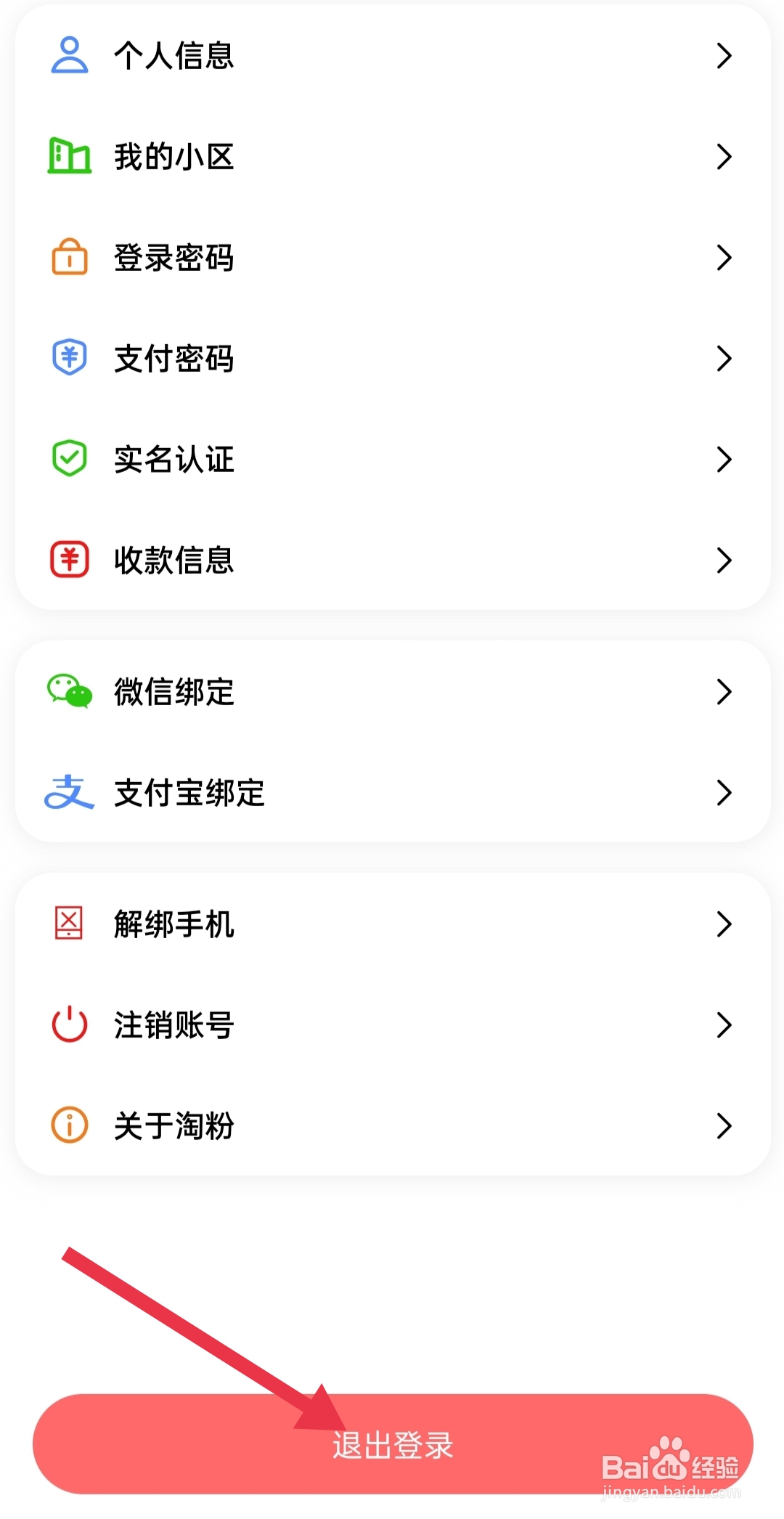
Task: Click the orange info icon for 关于淘粉
Action: [x=68, y=1125]
